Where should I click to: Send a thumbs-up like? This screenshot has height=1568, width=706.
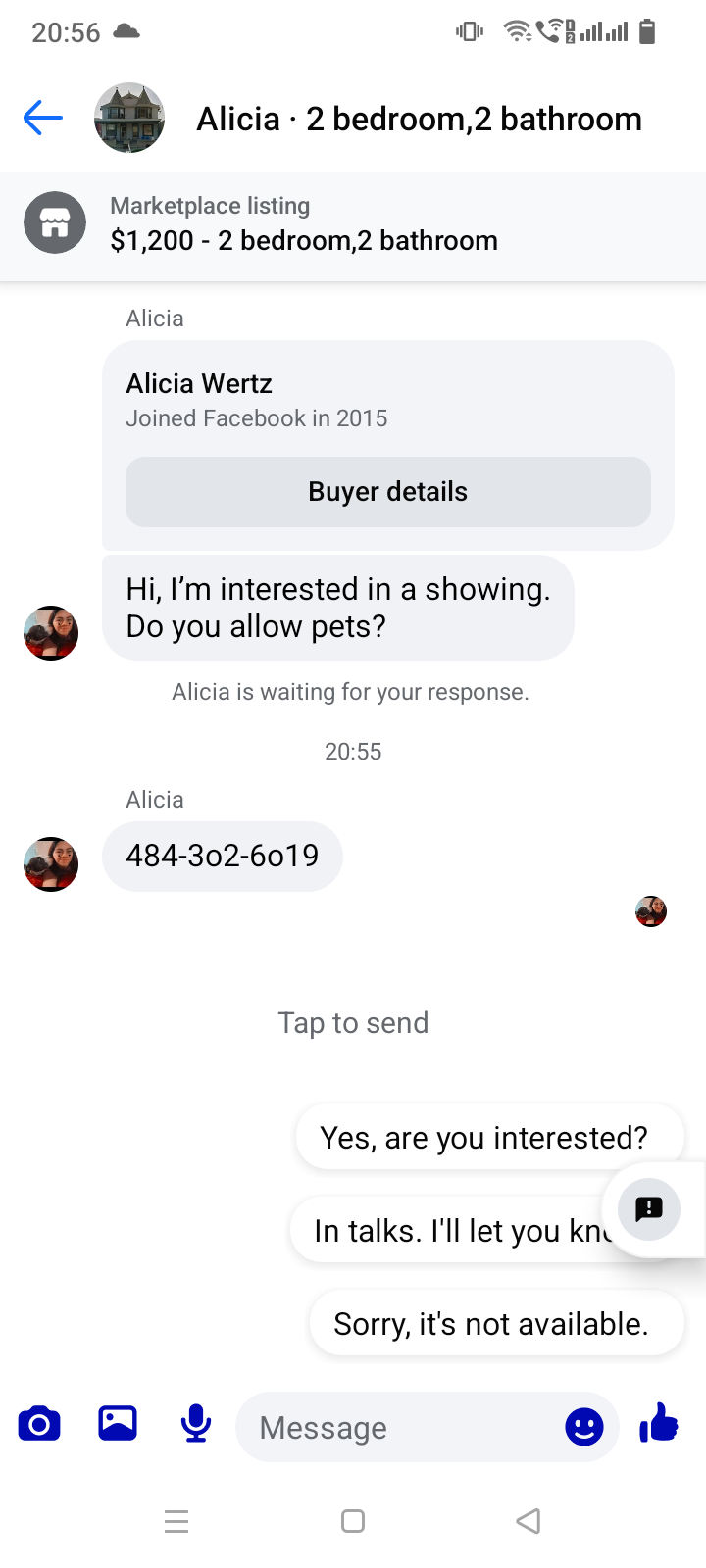click(659, 1423)
